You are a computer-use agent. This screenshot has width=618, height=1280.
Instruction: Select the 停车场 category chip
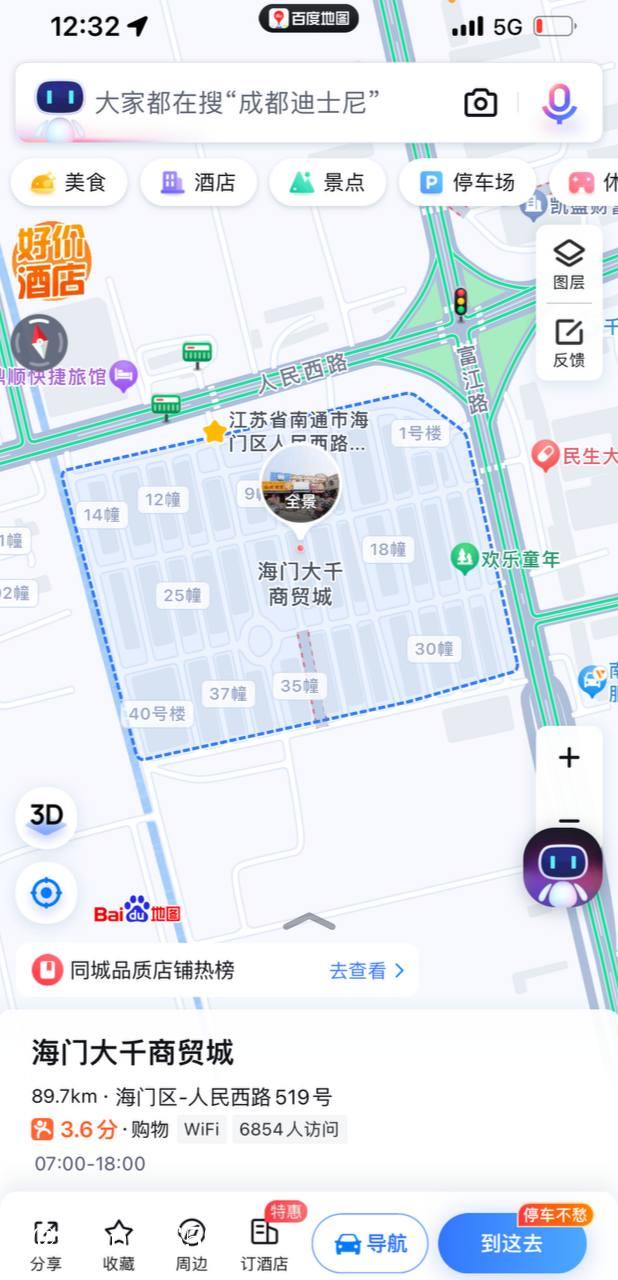point(468,182)
